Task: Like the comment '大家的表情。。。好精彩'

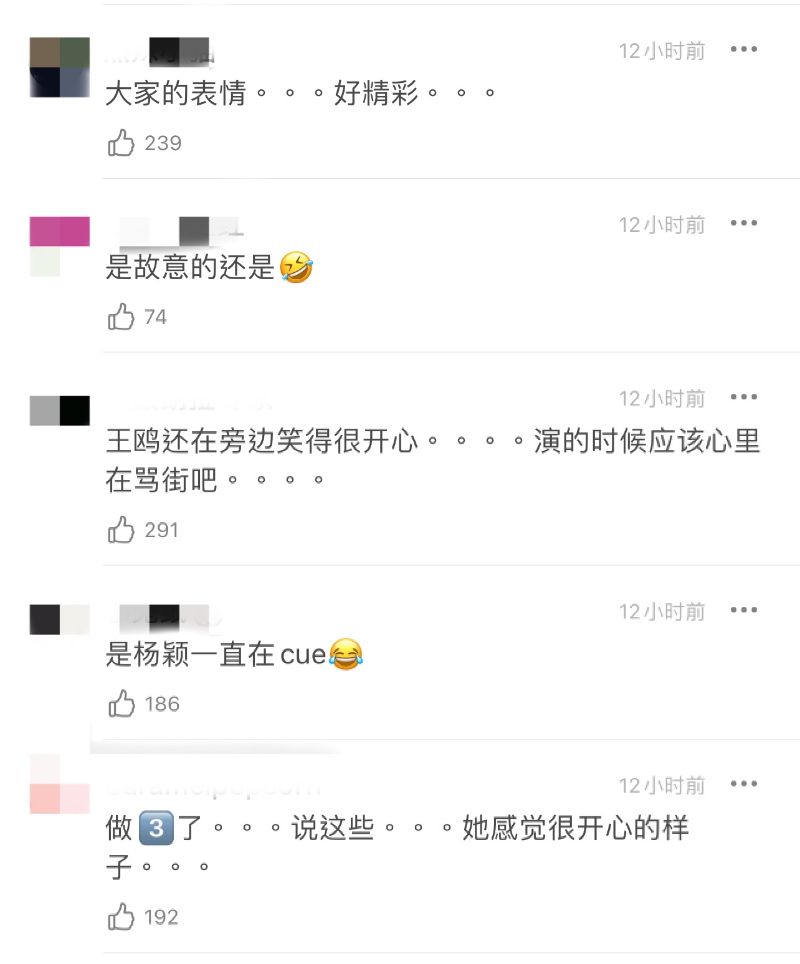Action: 121,143
